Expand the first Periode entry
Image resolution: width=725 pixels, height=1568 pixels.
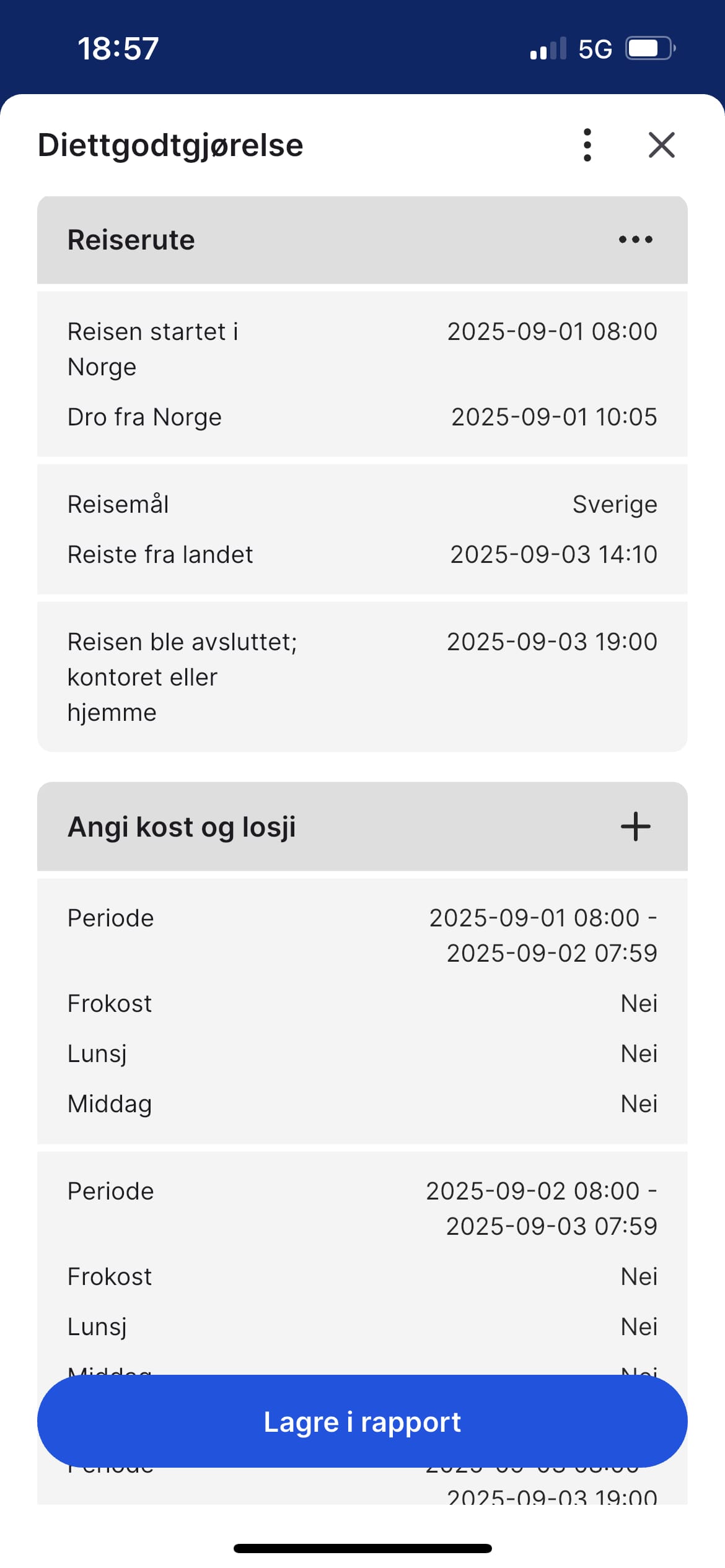pyautogui.click(x=362, y=935)
